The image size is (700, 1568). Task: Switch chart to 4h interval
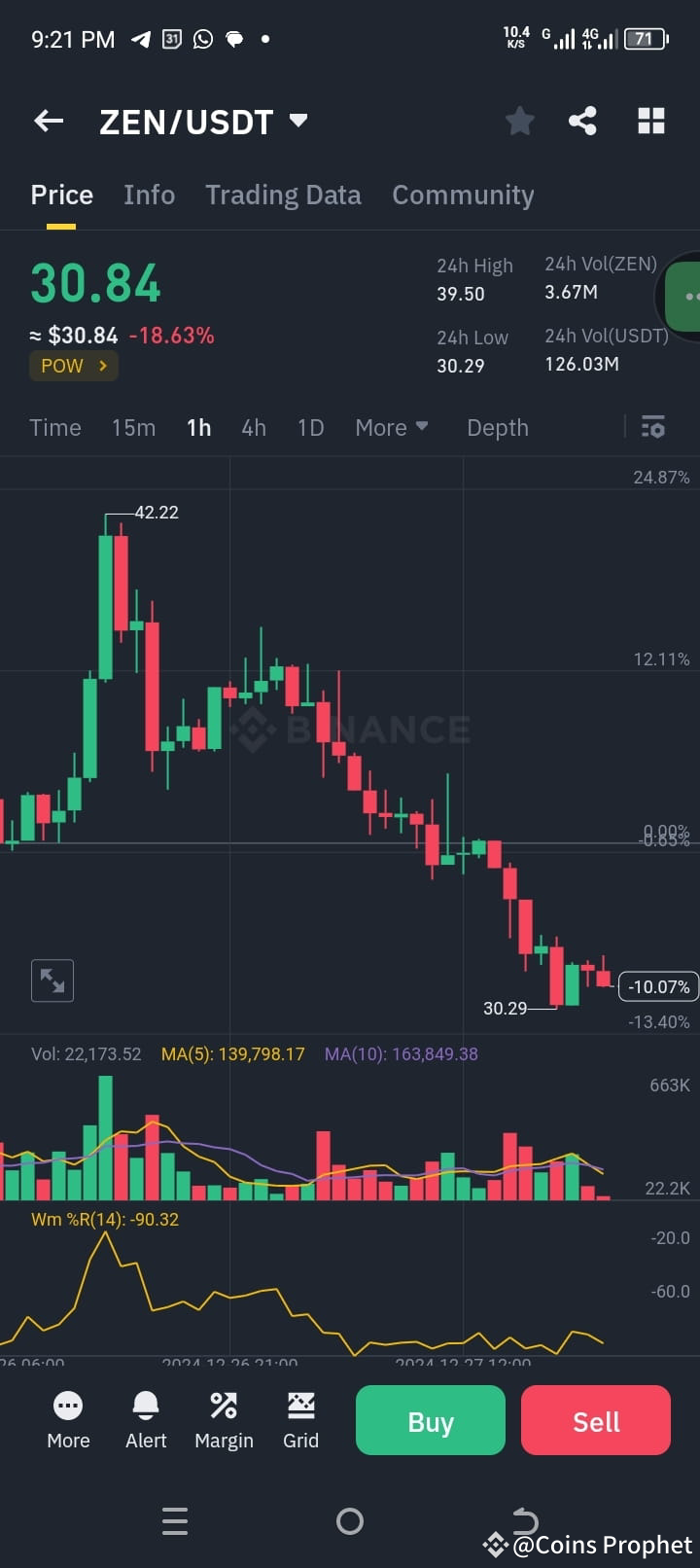coord(253,427)
